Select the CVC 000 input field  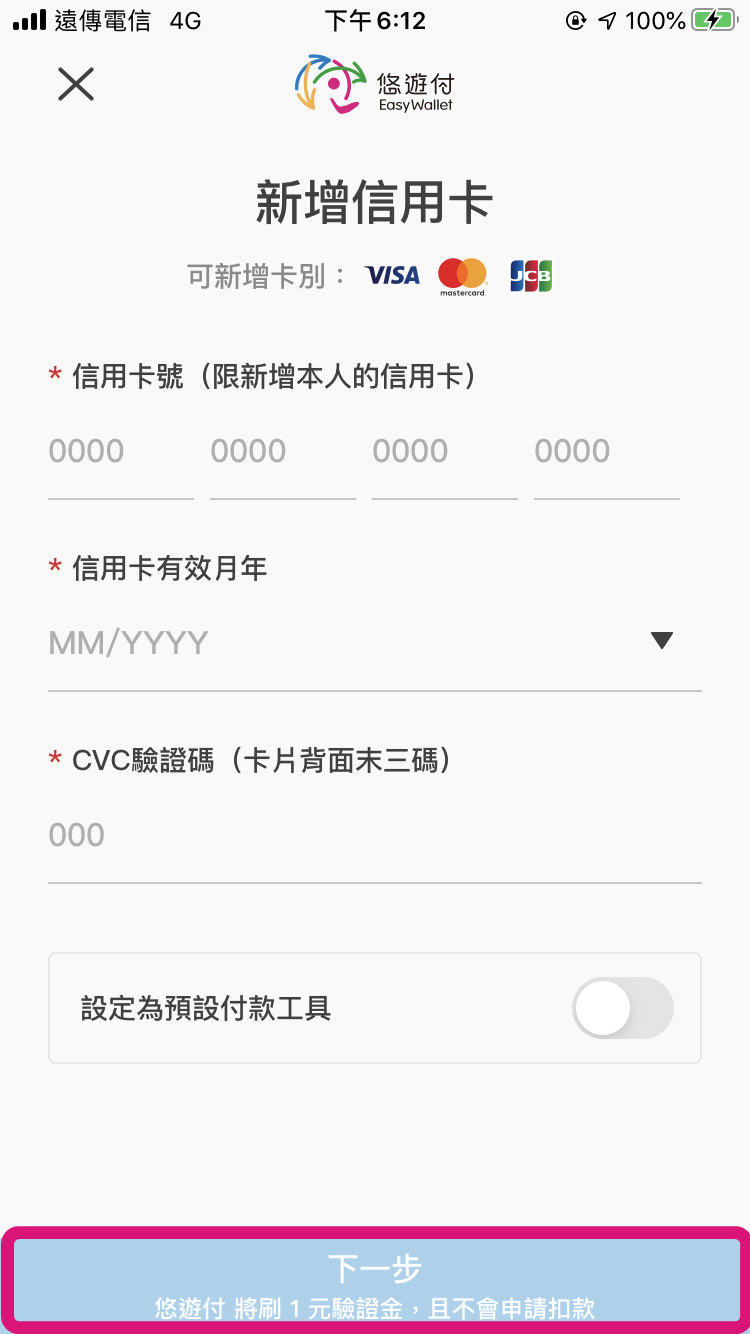200,834
